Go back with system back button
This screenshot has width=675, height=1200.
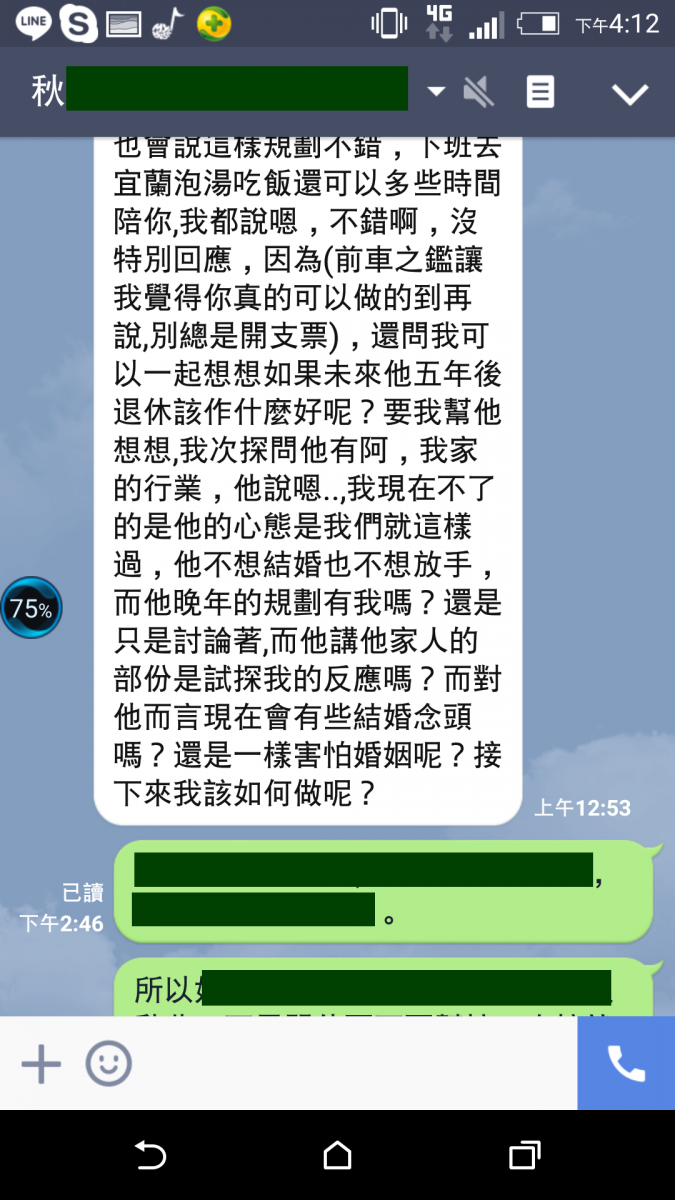click(x=150, y=1157)
